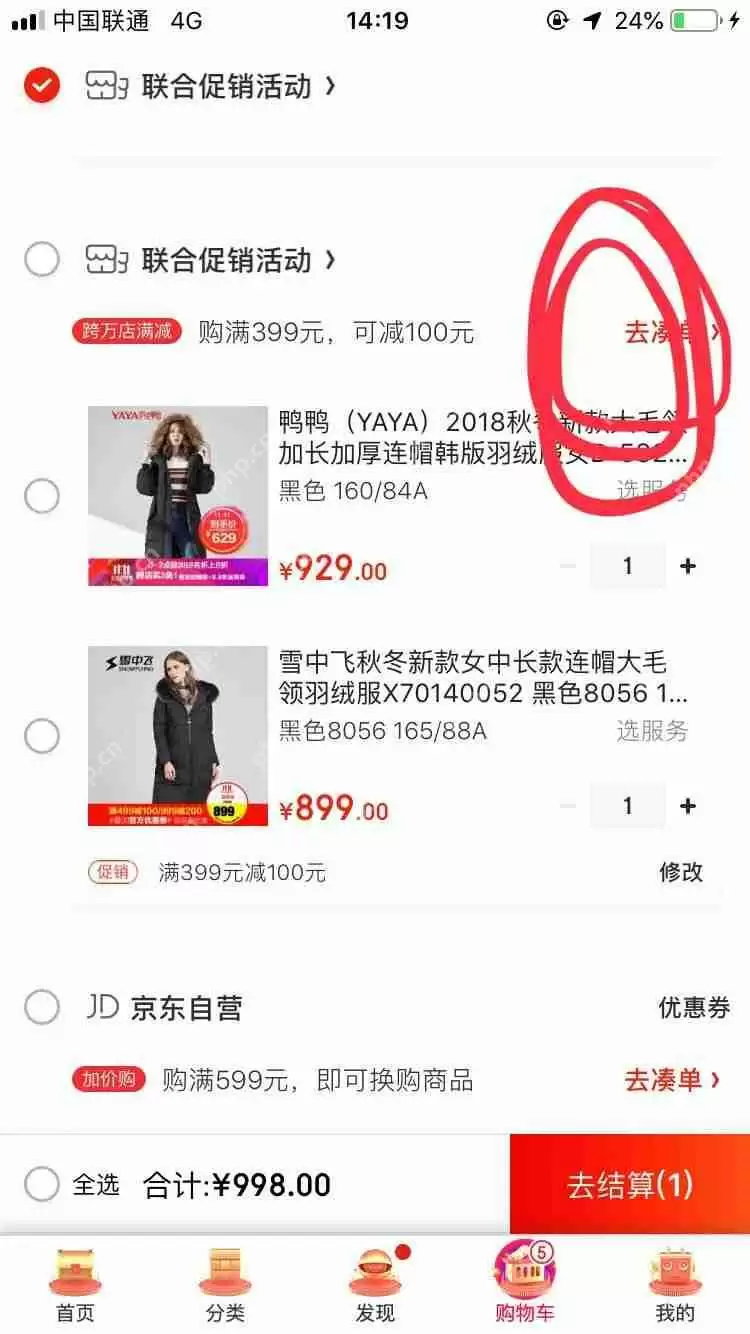Check the 全选 select-all checkbox
Viewport: 750px width, 1334px height.
click(x=41, y=1184)
